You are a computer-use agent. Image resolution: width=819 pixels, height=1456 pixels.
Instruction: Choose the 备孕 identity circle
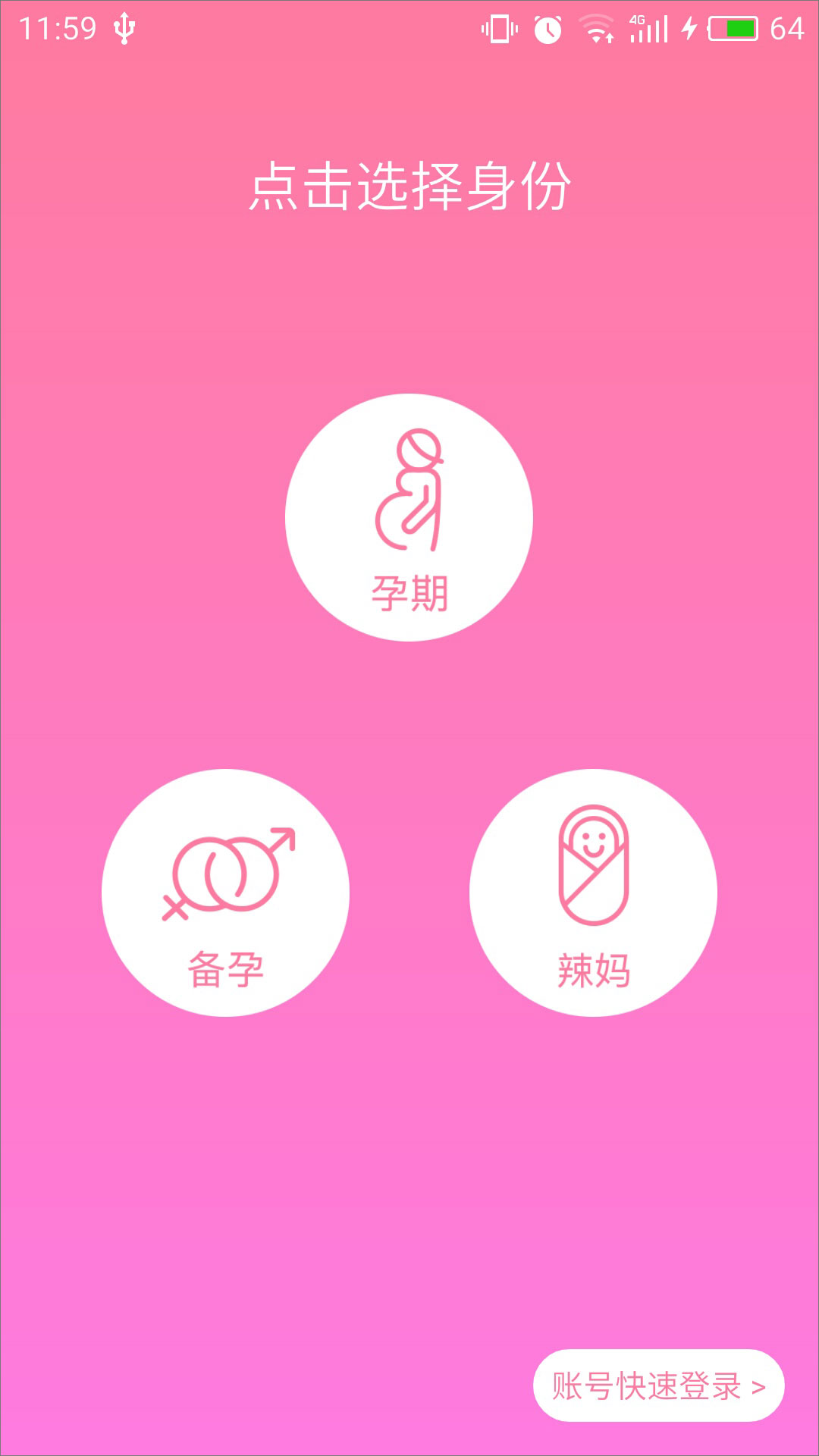pos(225,893)
